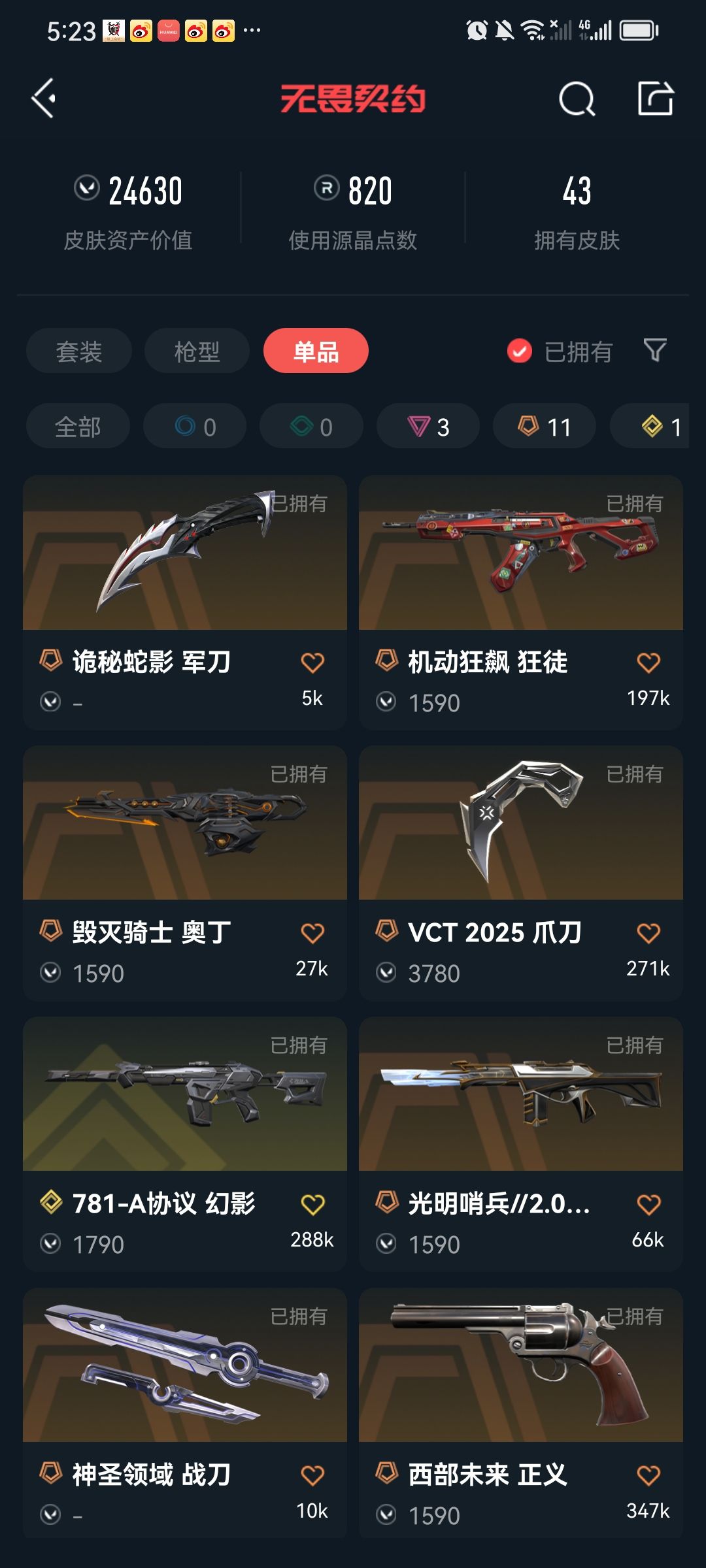Open the 光明哨兵//2.0 skin card
The height and width of the screenshot is (1568, 706).
tap(521, 1144)
